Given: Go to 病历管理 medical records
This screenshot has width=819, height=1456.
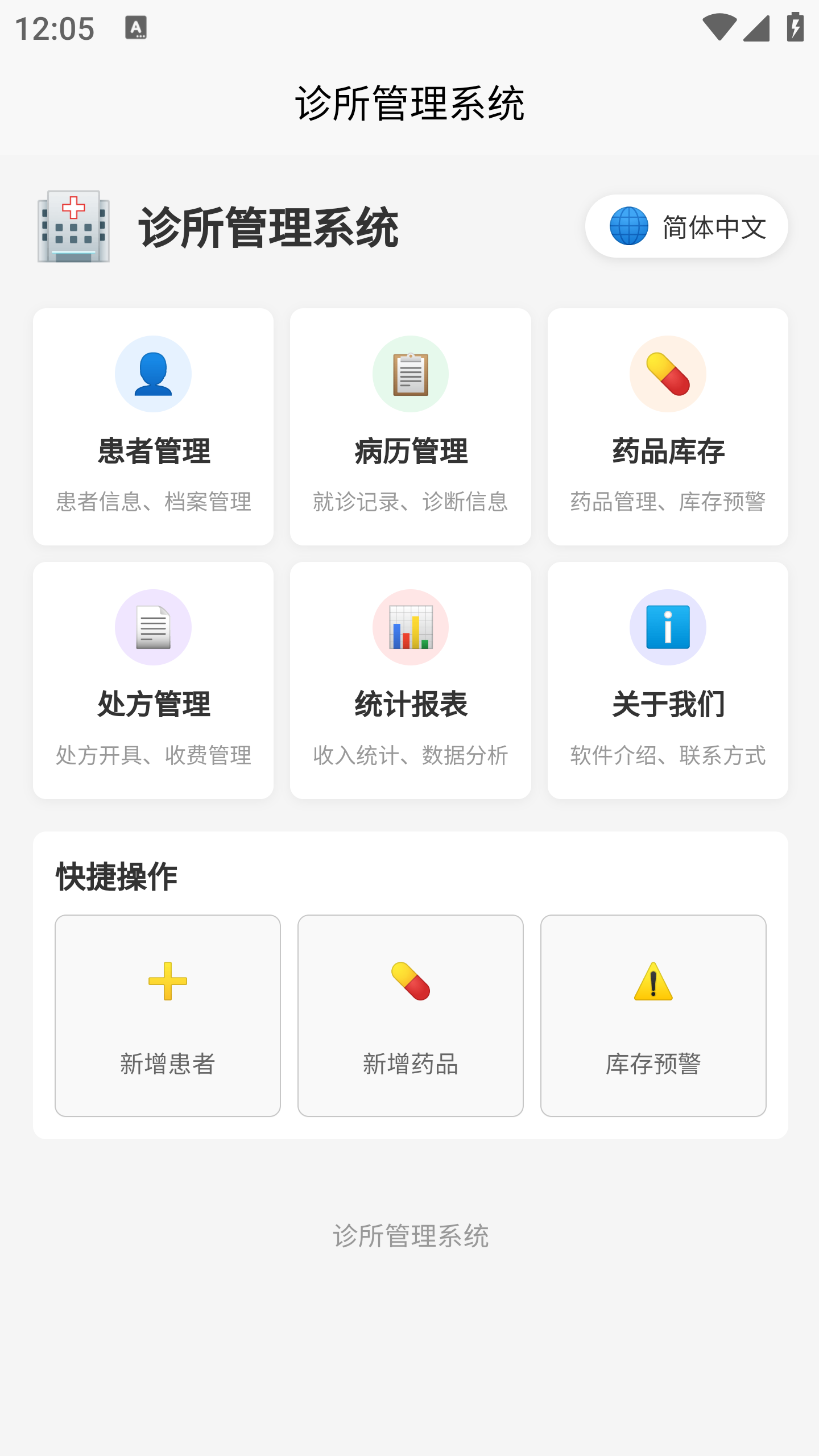Looking at the screenshot, I should coord(411,427).
